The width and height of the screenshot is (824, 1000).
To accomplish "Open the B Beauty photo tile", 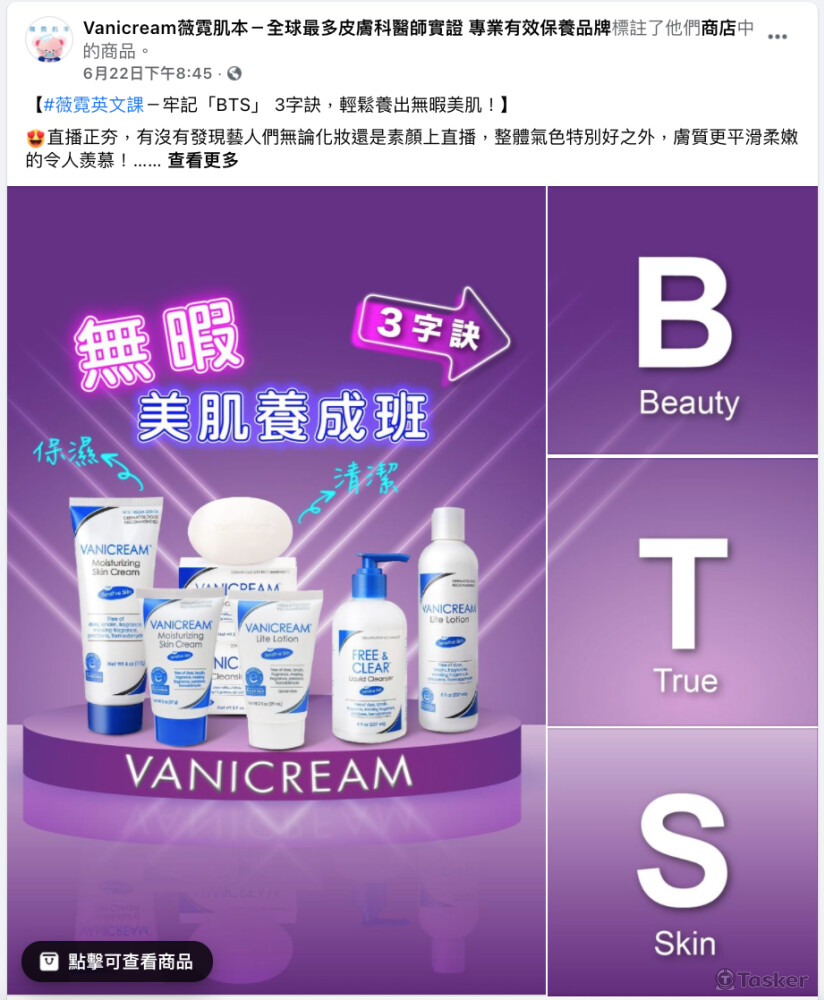I will coord(684,320).
